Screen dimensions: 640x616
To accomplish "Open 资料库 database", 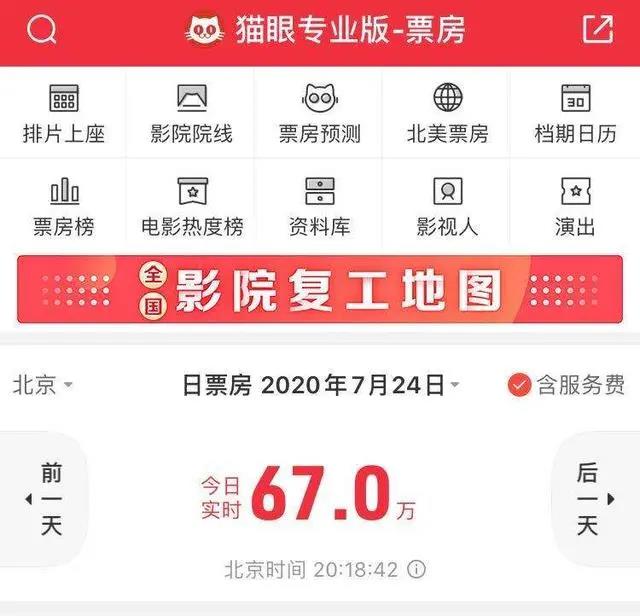I will 320,207.
